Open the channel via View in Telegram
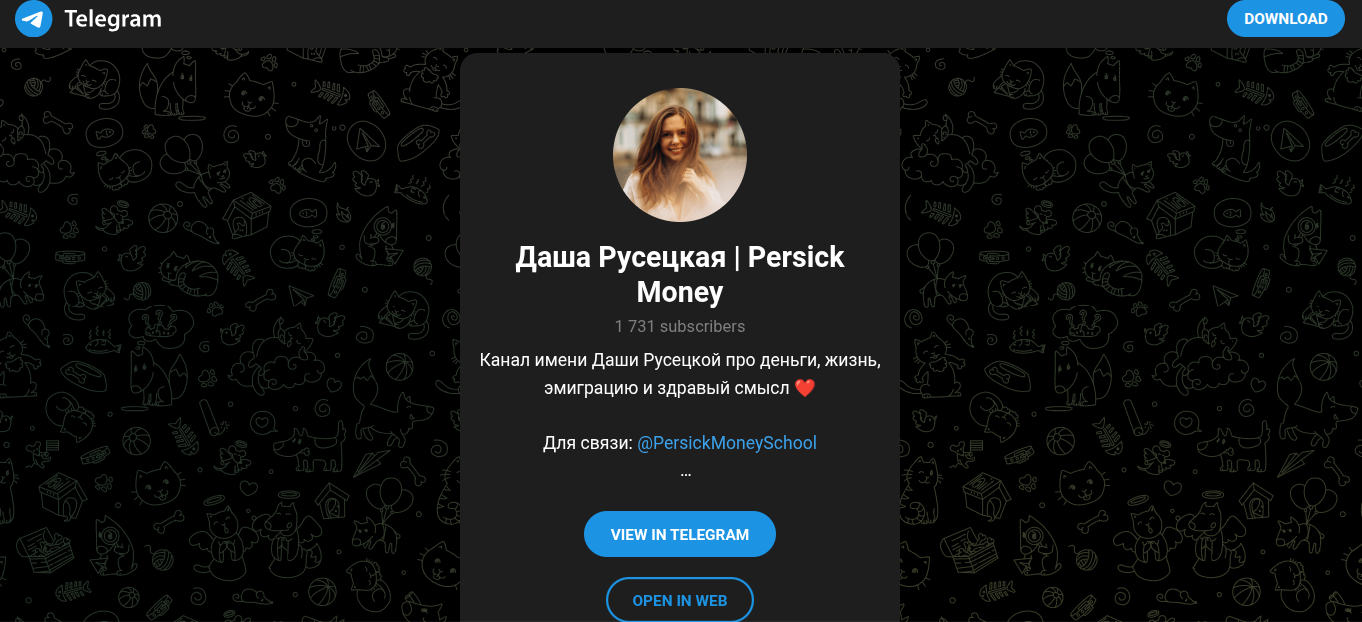 pos(679,534)
